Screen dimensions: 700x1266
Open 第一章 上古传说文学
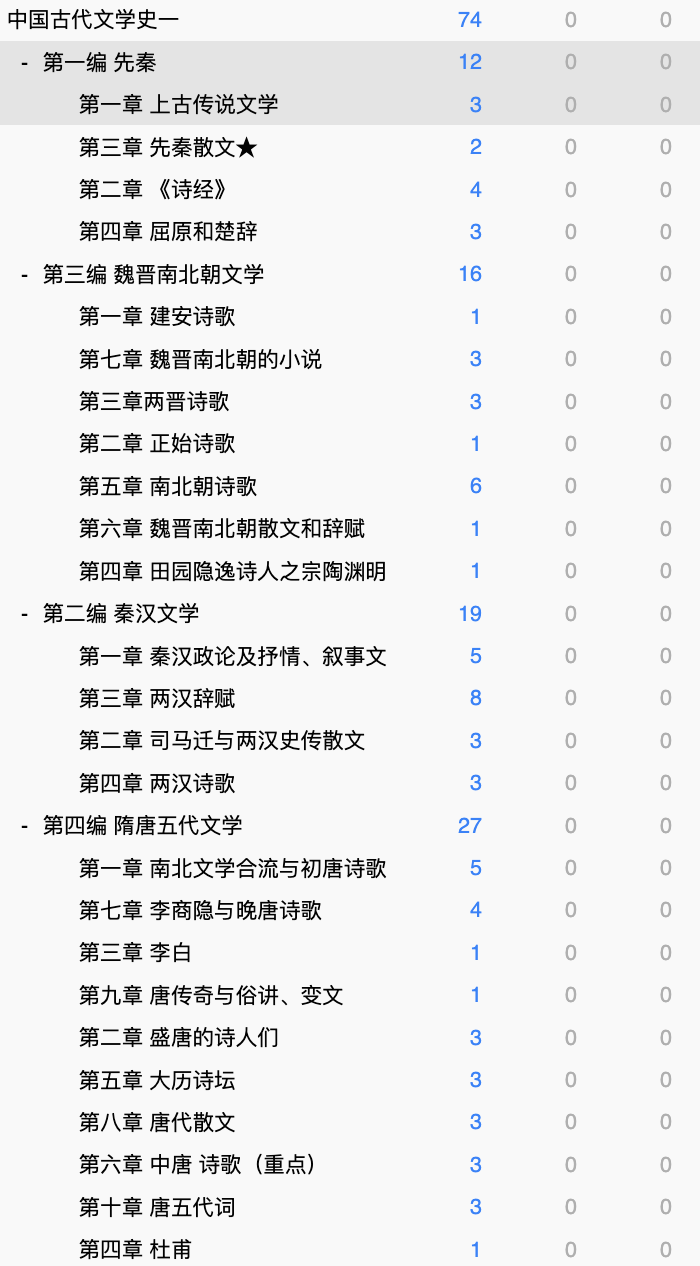[x=179, y=105]
